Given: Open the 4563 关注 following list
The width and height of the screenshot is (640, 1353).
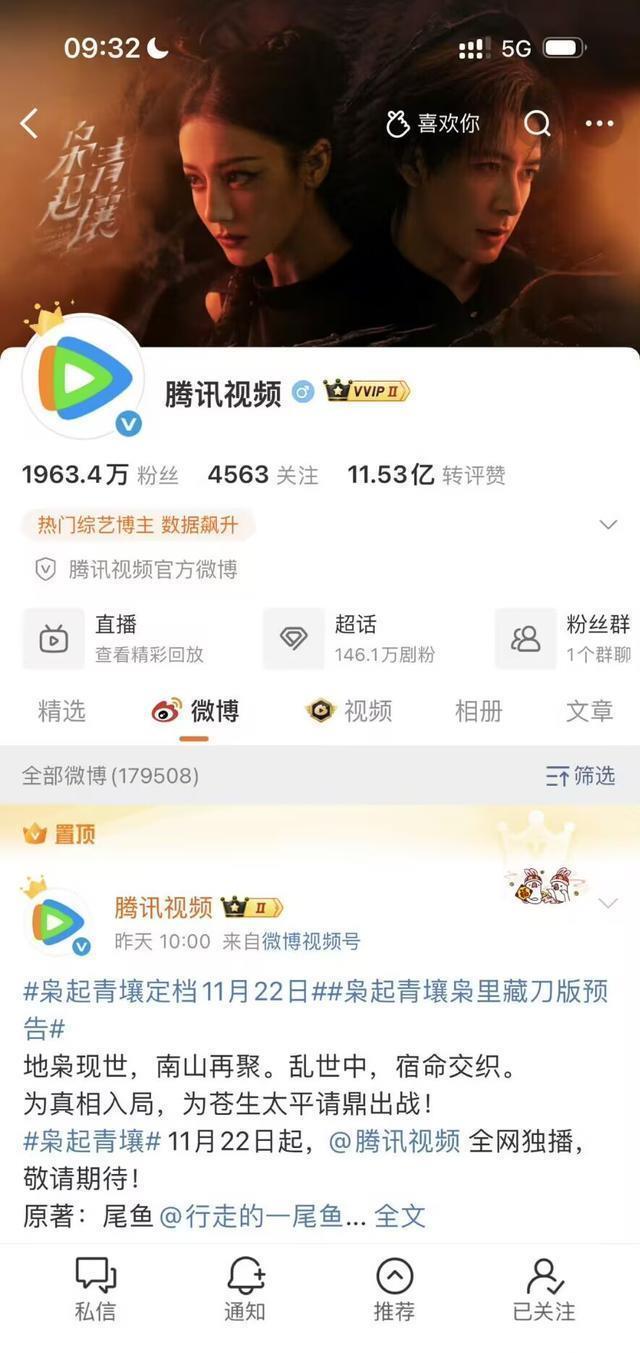Looking at the screenshot, I should (x=263, y=475).
